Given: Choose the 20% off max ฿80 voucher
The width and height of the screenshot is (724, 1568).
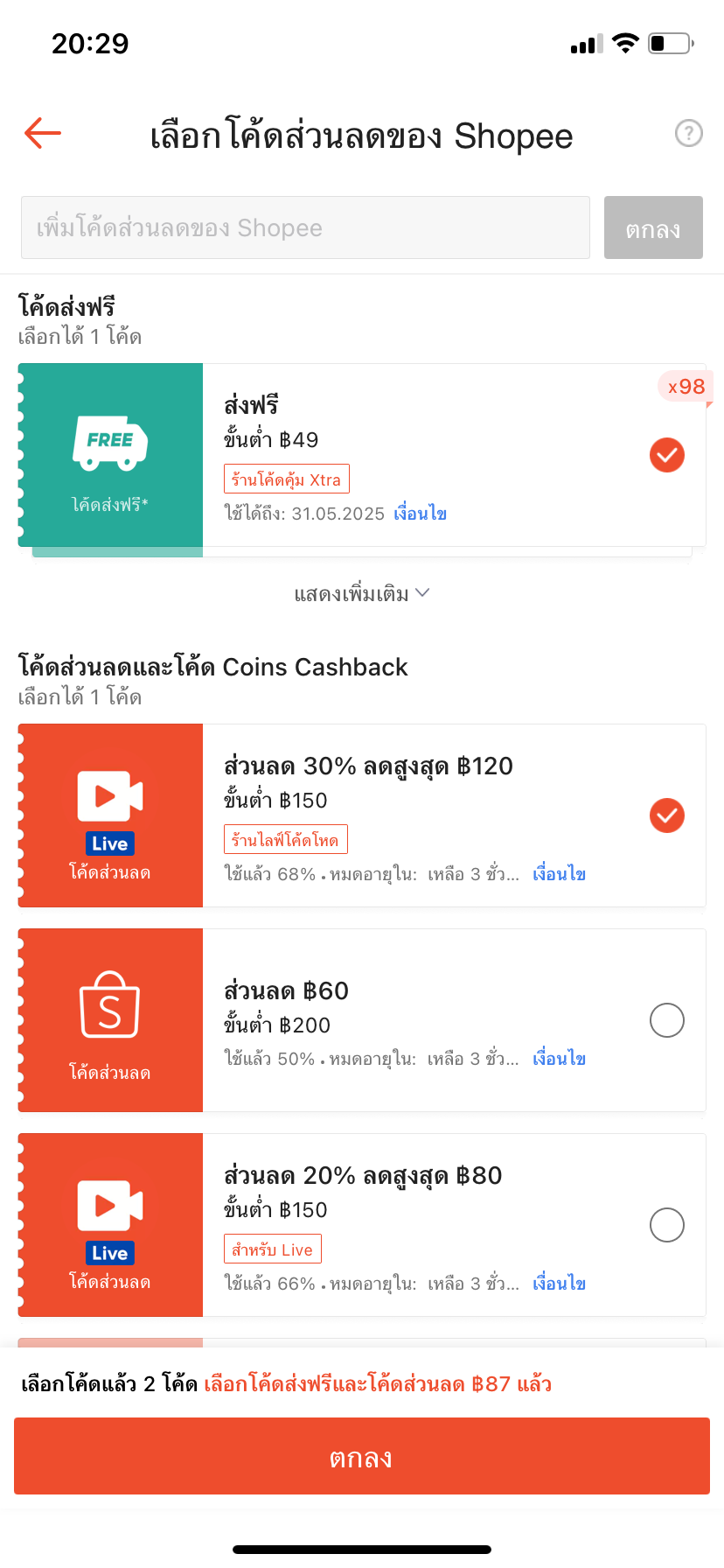Looking at the screenshot, I should click(667, 1225).
